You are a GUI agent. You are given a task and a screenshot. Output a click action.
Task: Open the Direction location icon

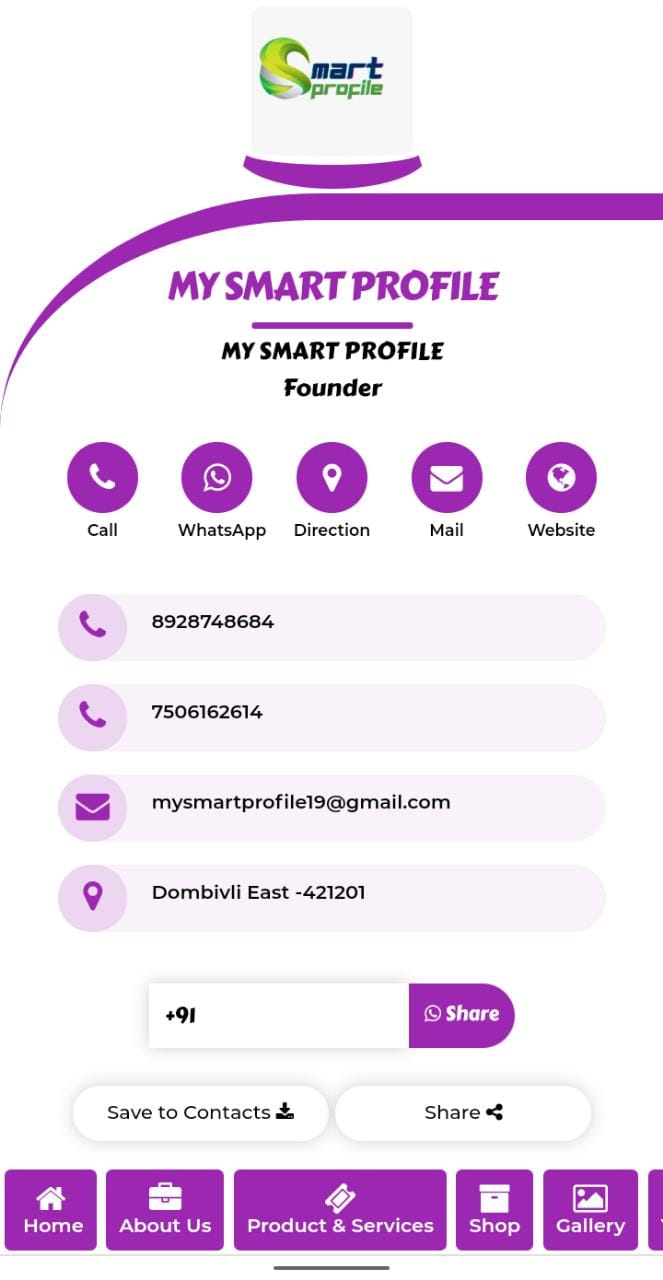pyautogui.click(x=332, y=477)
